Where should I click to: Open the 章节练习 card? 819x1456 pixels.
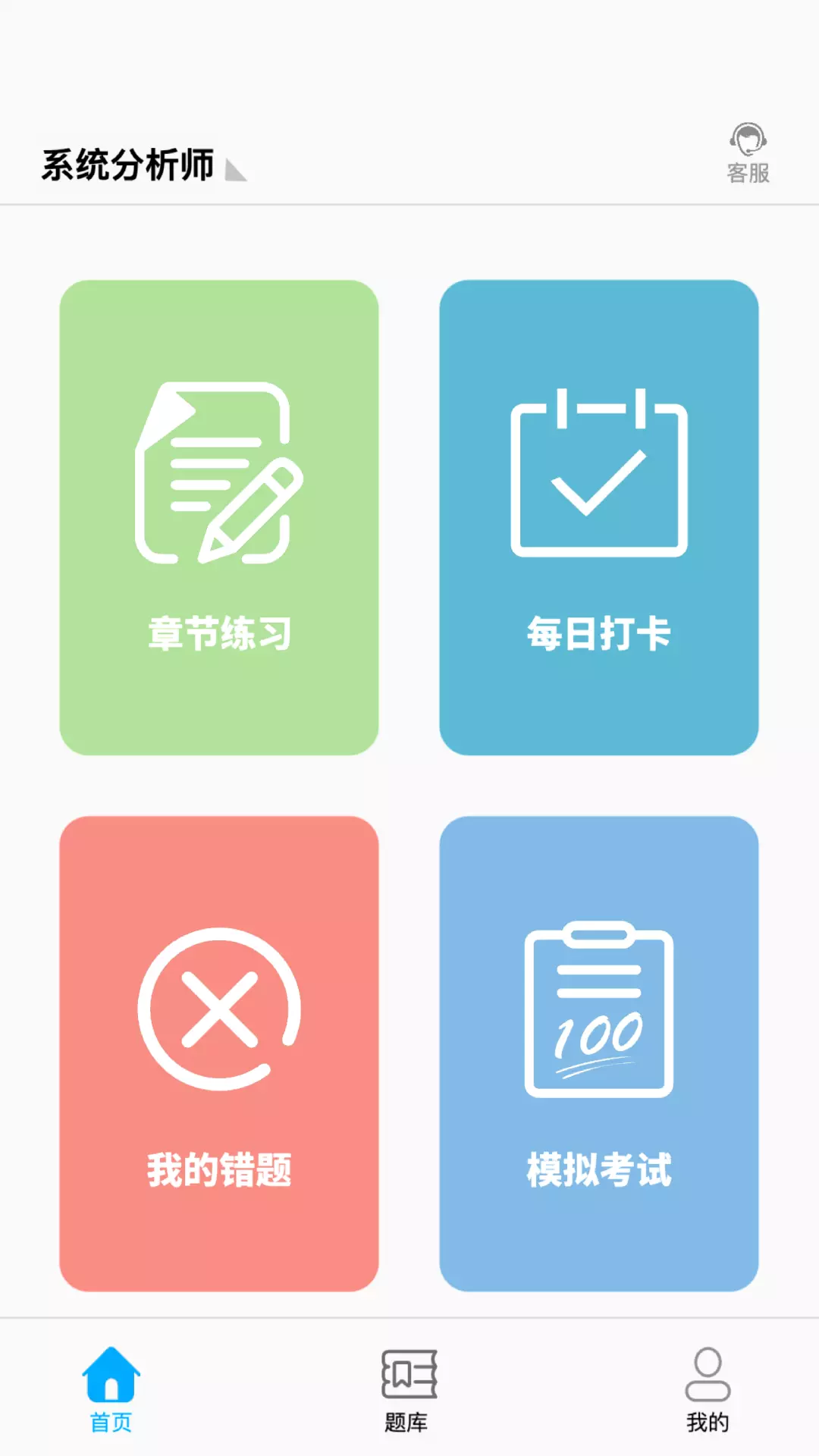[x=219, y=517]
